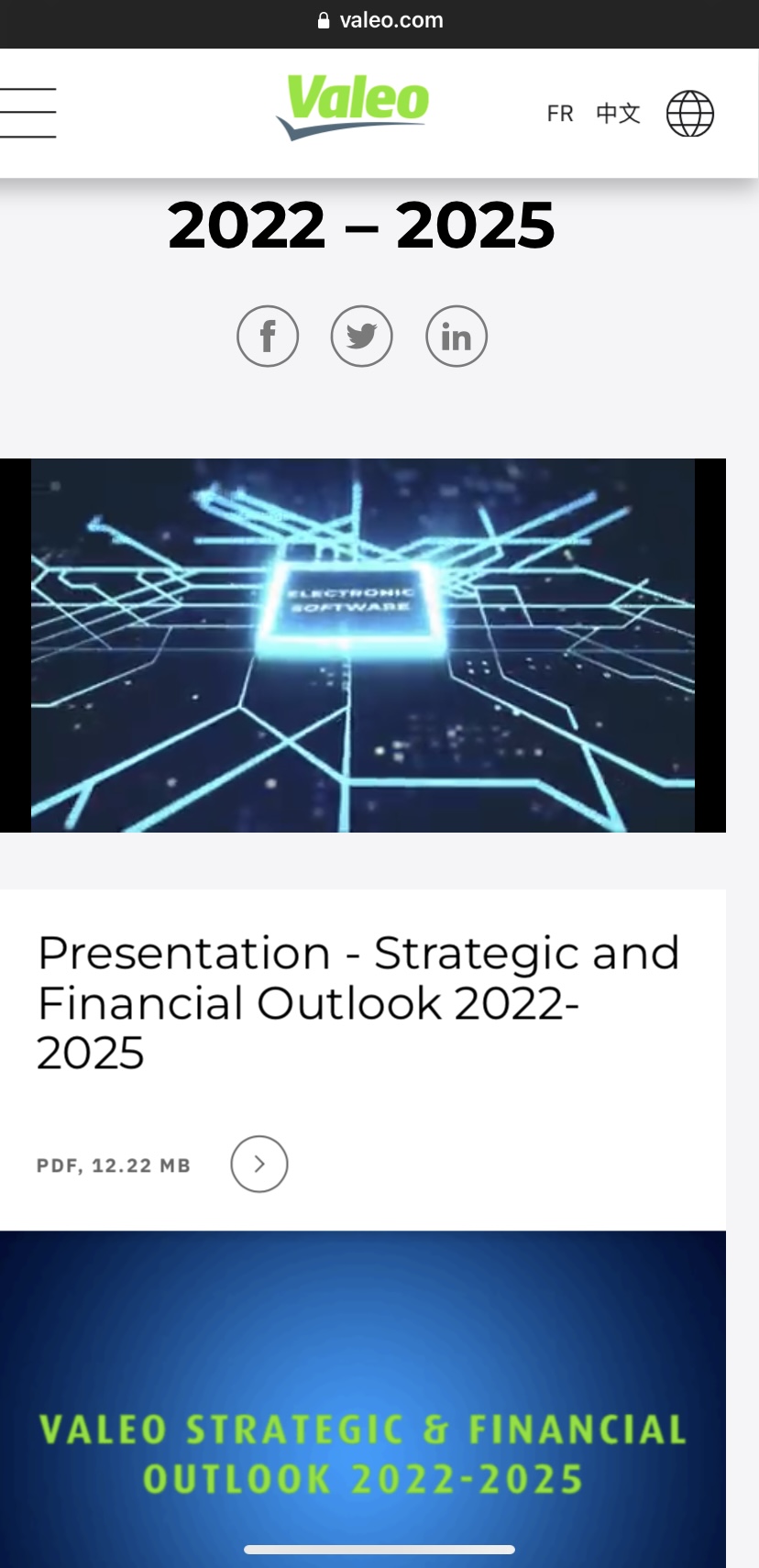
Task: Share this page on LinkedIn
Action: click(x=456, y=337)
